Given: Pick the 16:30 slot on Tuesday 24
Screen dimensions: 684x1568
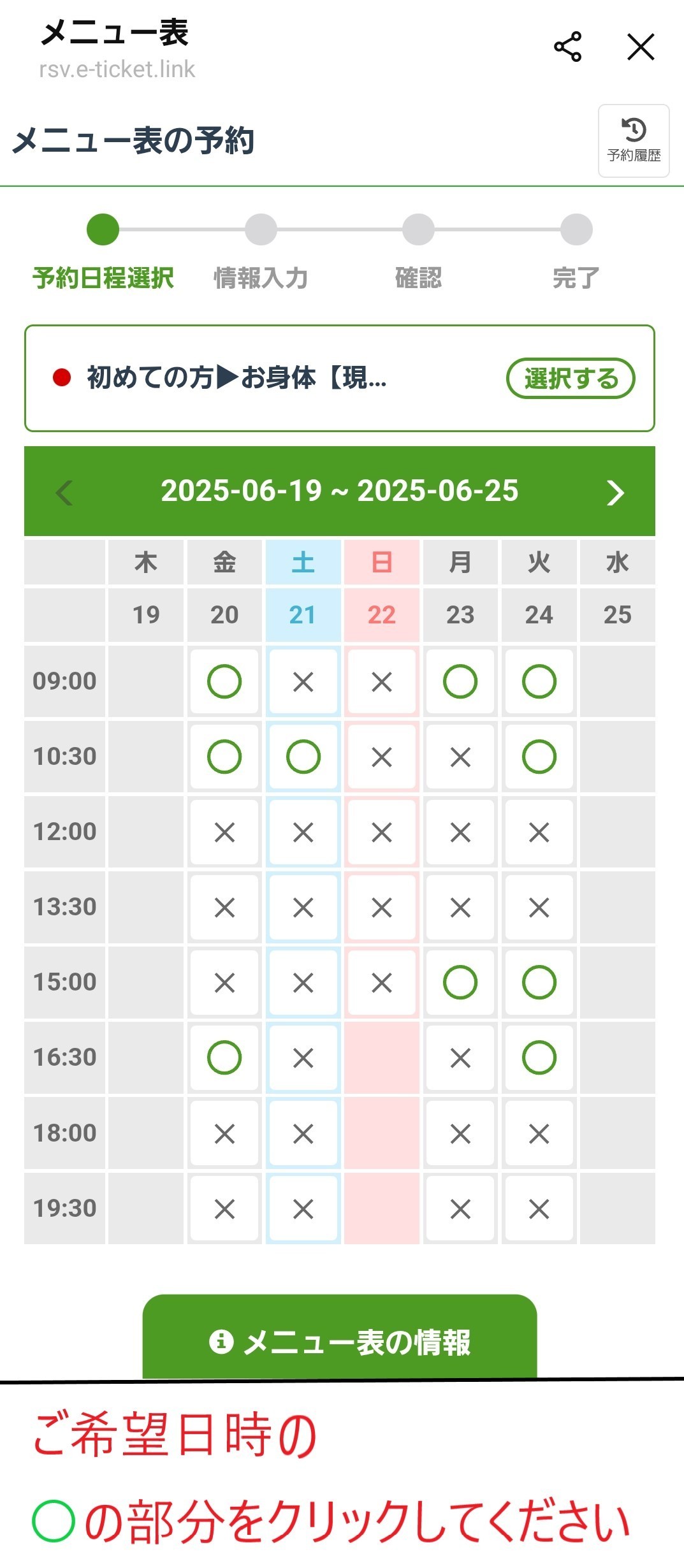Looking at the screenshot, I should pos(539,1057).
